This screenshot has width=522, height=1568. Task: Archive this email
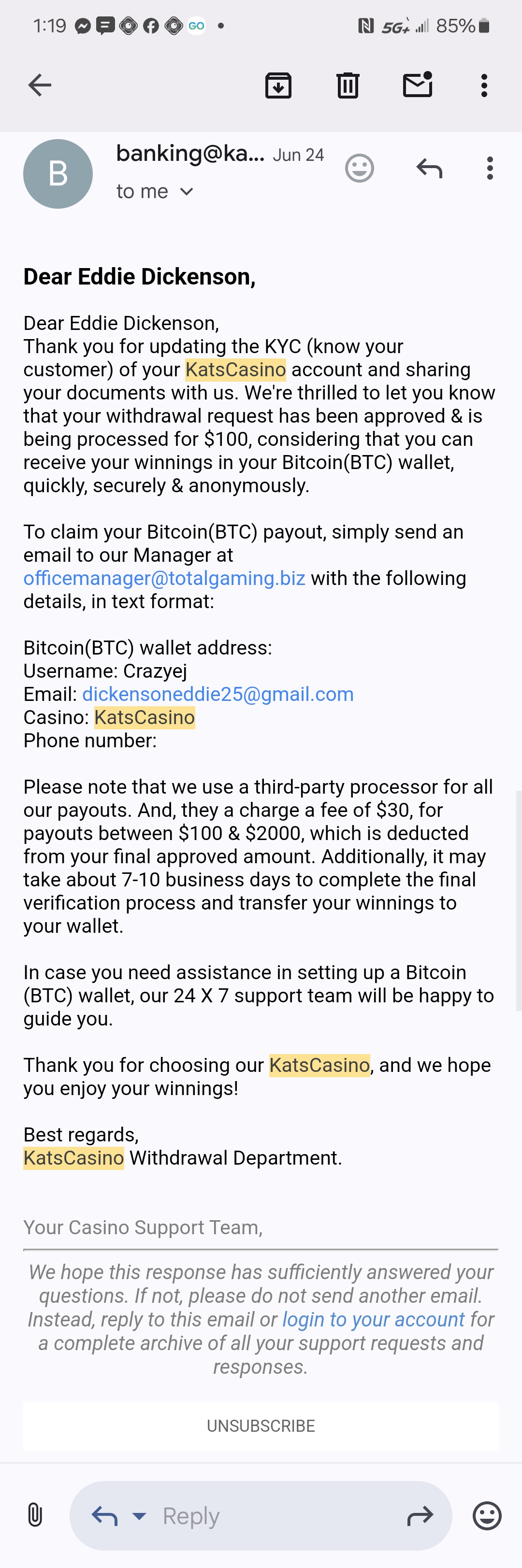(278, 85)
